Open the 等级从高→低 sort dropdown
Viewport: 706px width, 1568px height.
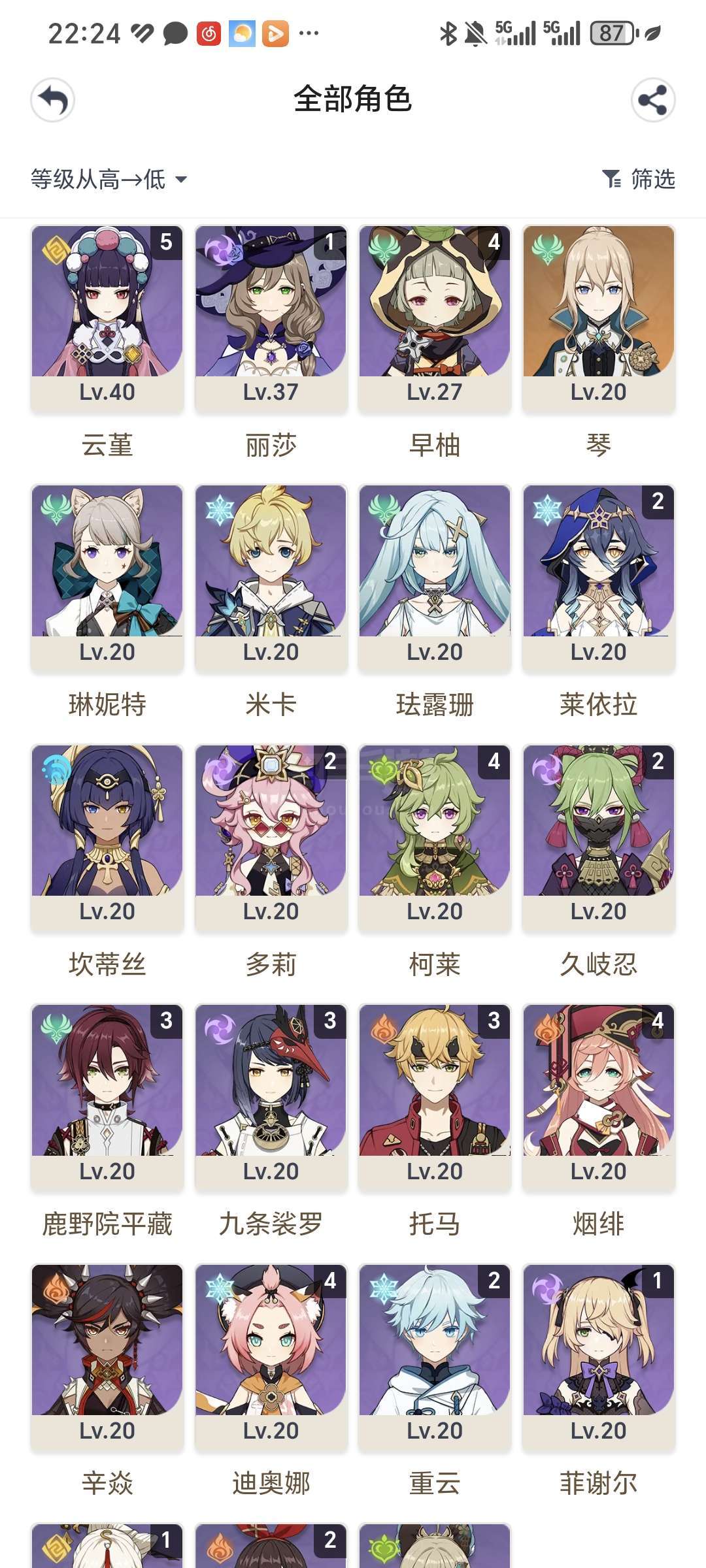109,179
